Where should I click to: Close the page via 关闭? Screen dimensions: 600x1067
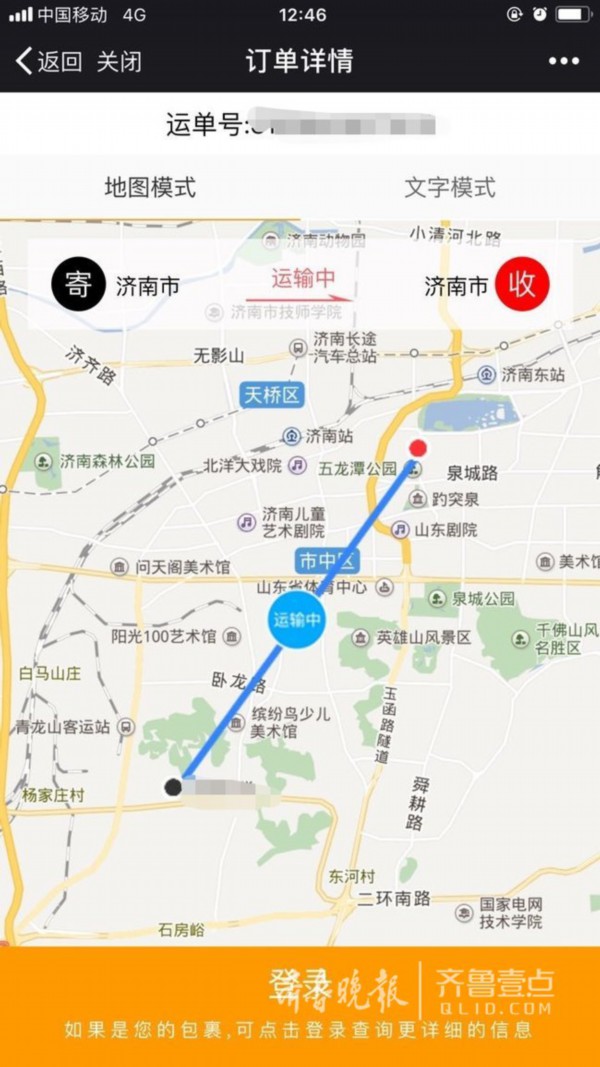click(119, 61)
